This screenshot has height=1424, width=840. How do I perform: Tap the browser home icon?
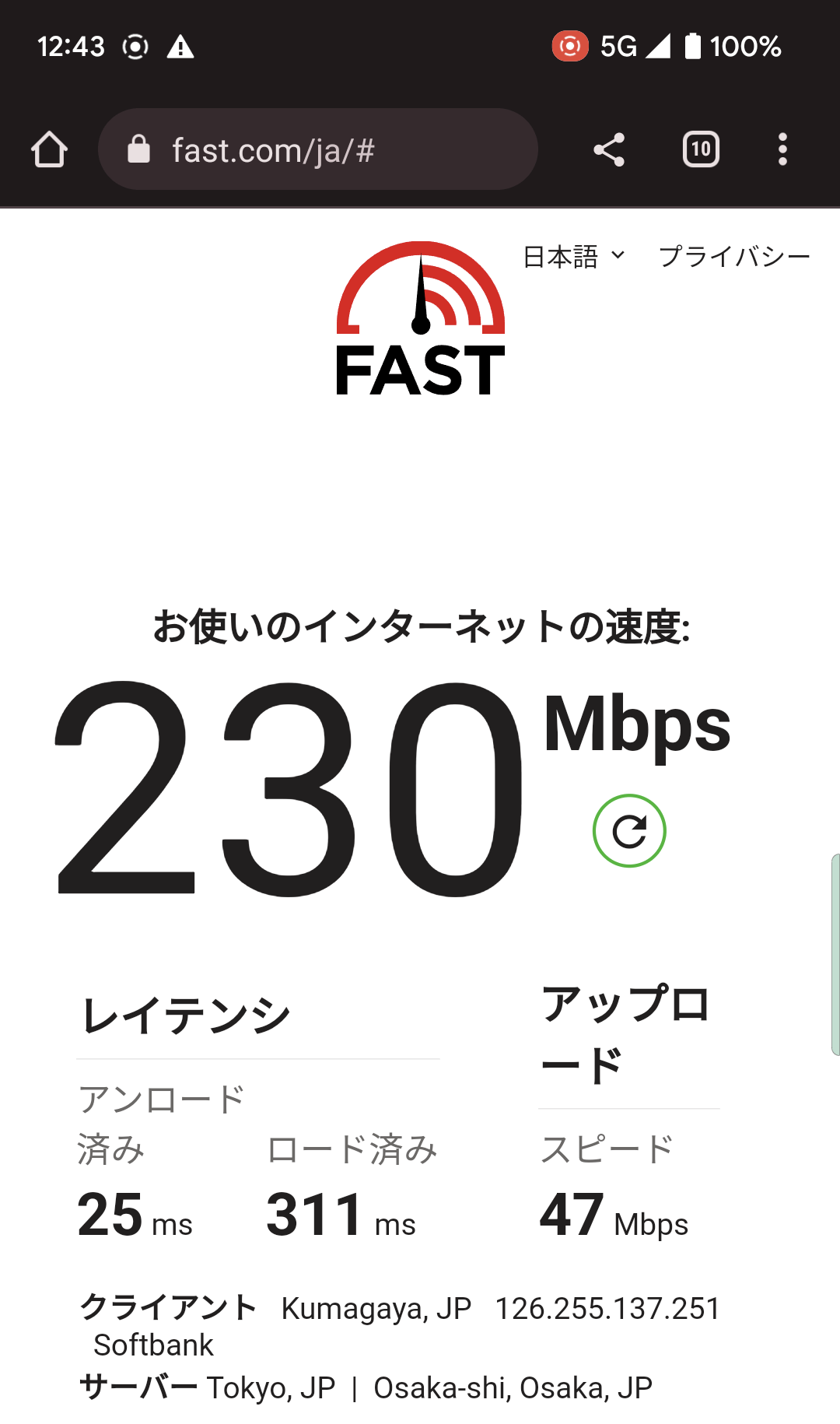(x=49, y=149)
